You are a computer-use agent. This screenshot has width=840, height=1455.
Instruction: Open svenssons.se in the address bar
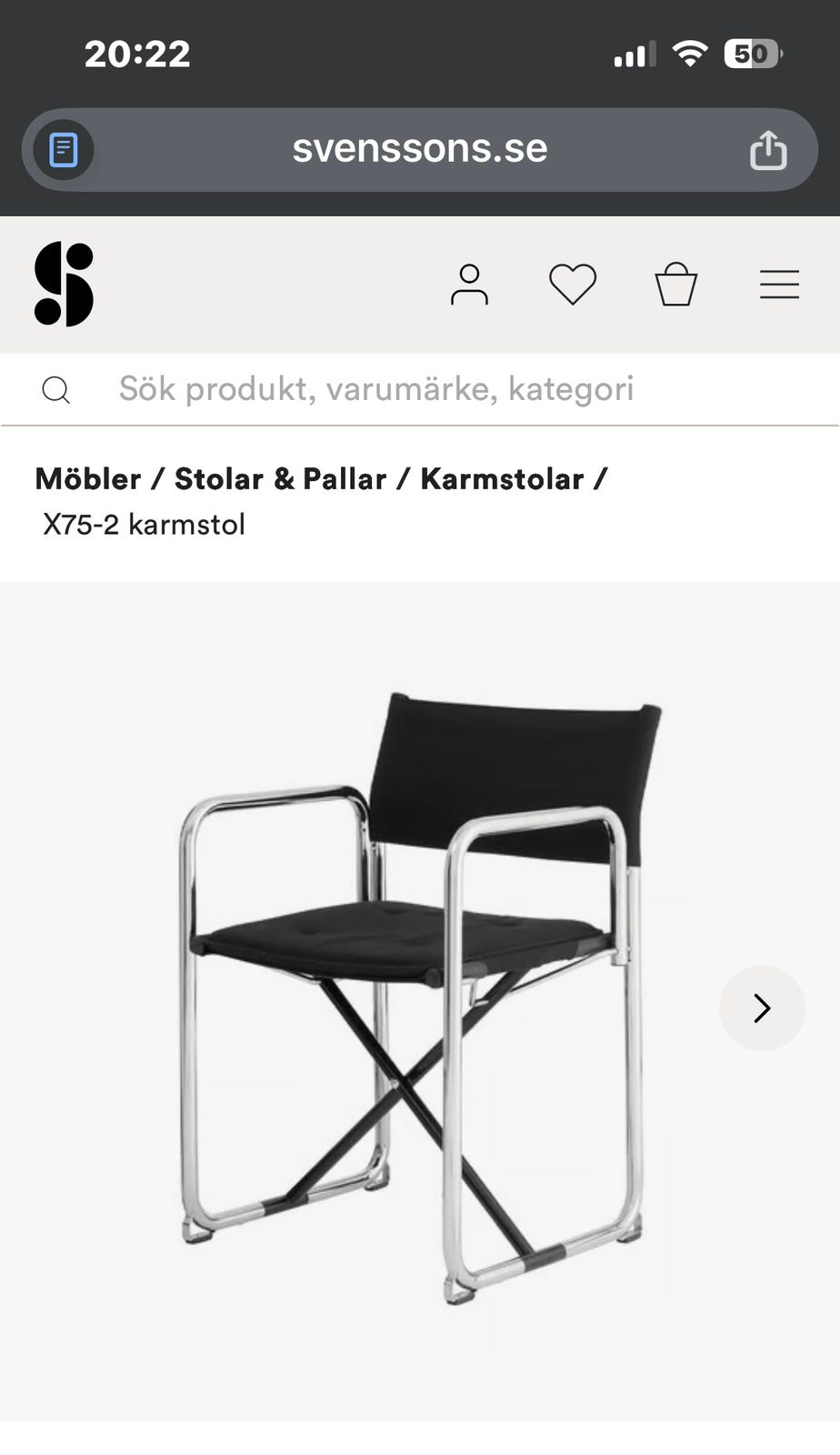pos(418,150)
